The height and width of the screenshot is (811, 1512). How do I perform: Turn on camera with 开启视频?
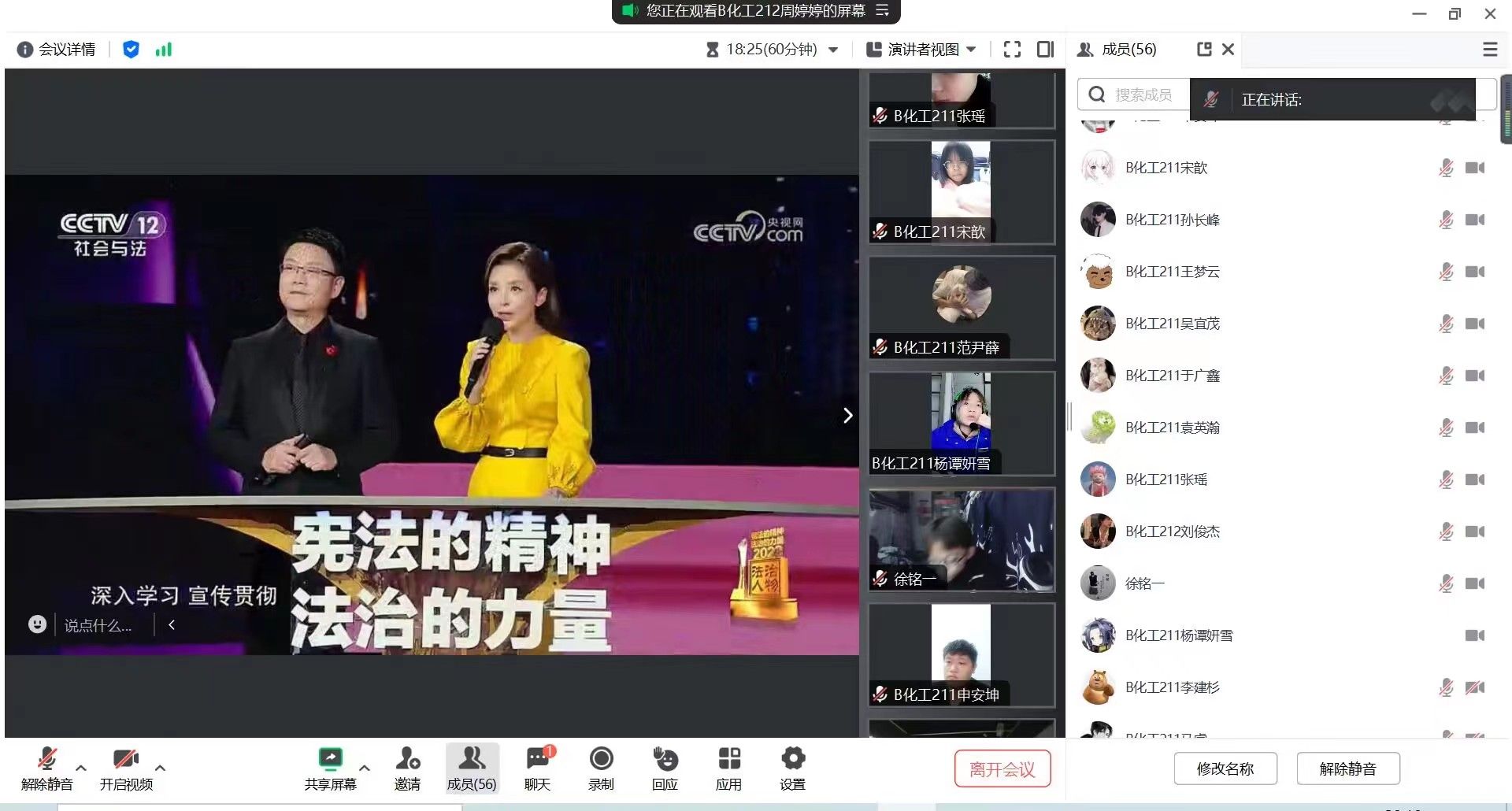point(126,768)
